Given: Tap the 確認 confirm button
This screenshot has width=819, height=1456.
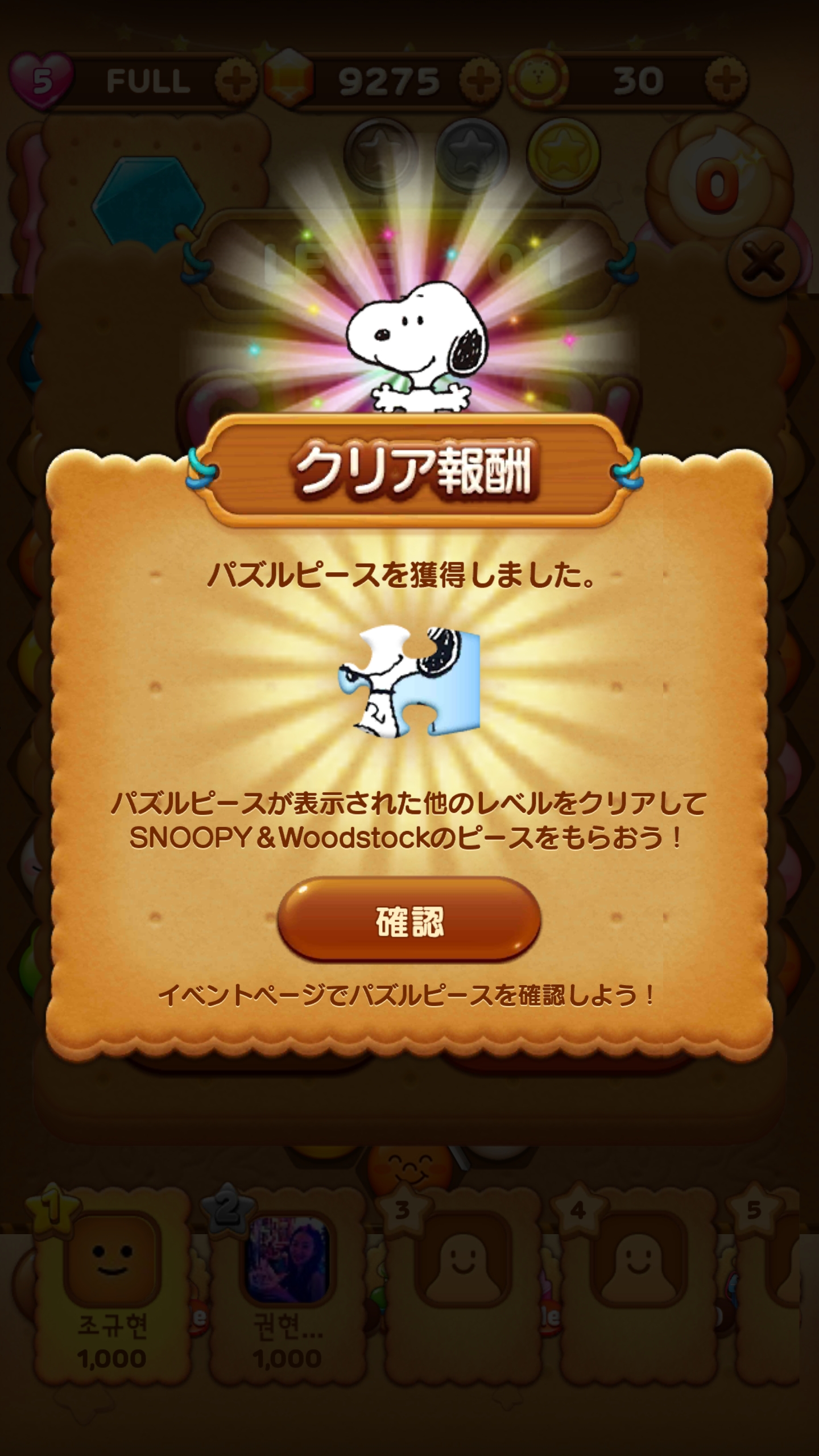Looking at the screenshot, I should pyautogui.click(x=409, y=920).
